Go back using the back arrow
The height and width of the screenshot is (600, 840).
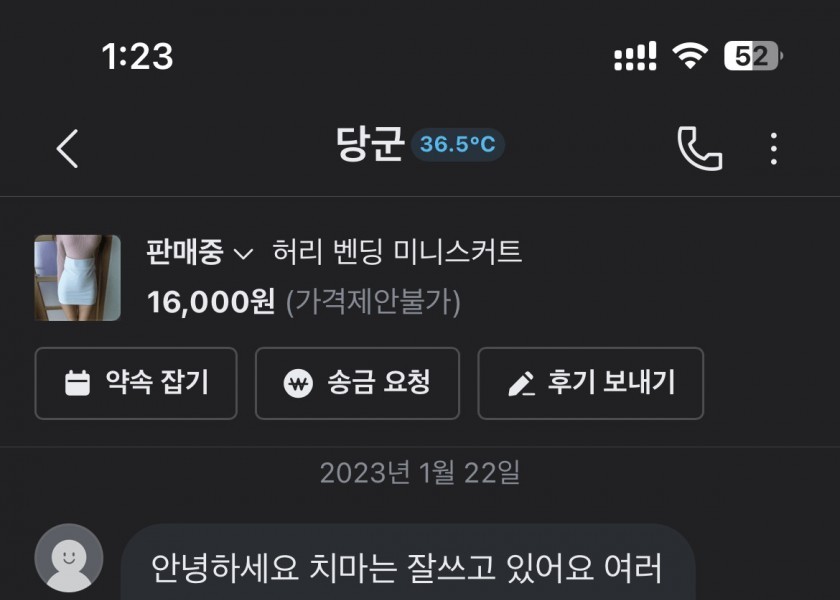(x=67, y=148)
